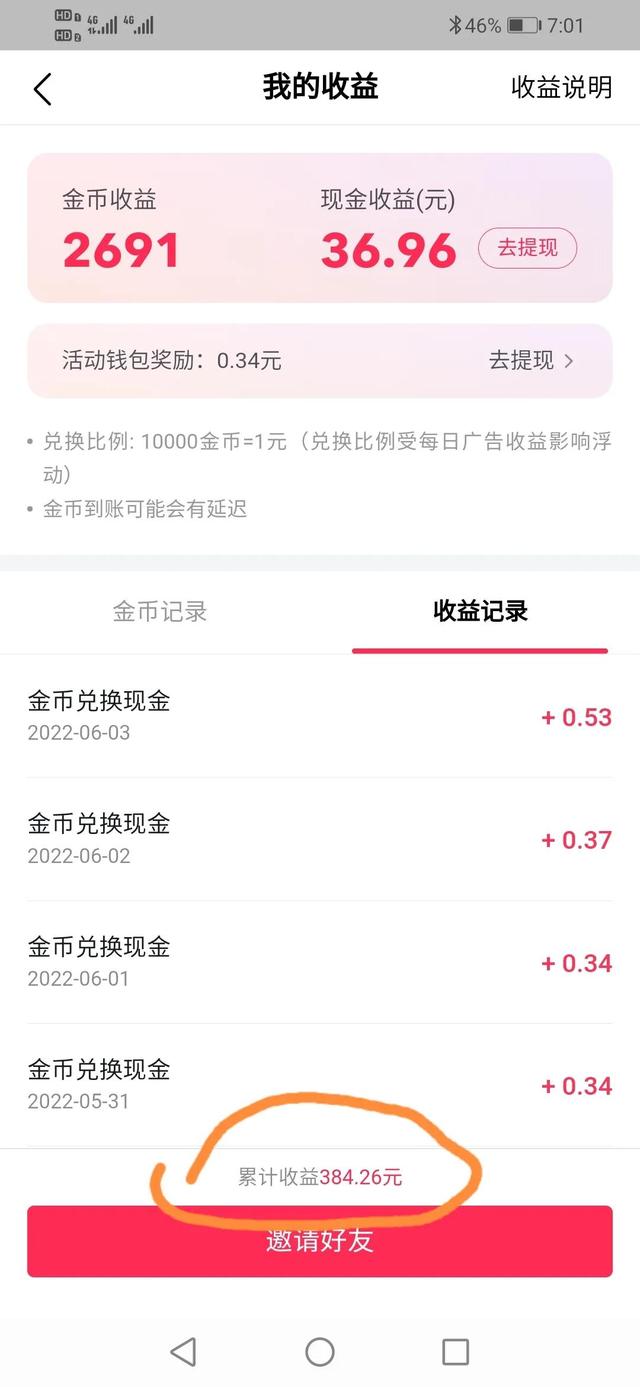Tap the 邀请好友 button
The width and height of the screenshot is (640, 1387).
(x=320, y=1241)
